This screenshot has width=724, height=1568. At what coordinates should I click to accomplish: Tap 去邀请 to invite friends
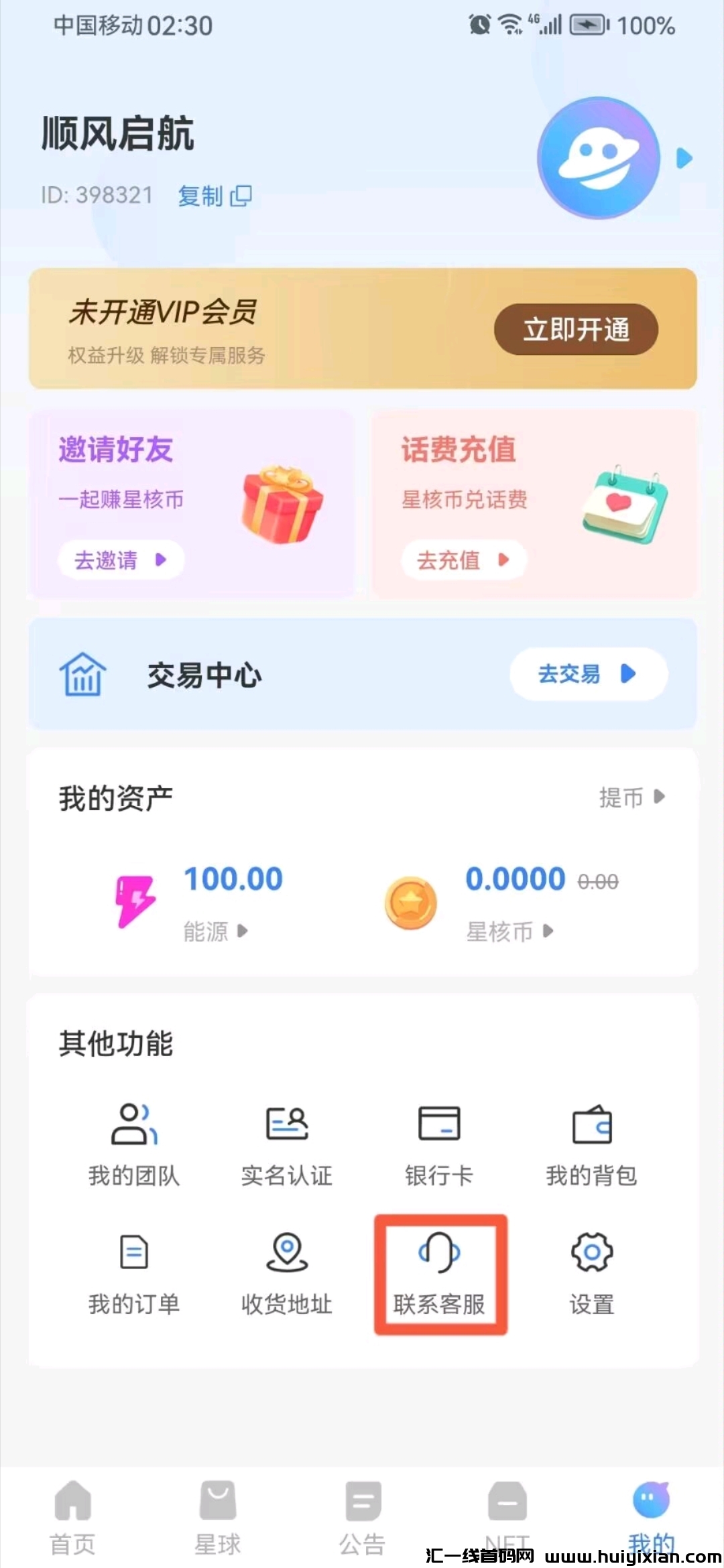(x=121, y=560)
